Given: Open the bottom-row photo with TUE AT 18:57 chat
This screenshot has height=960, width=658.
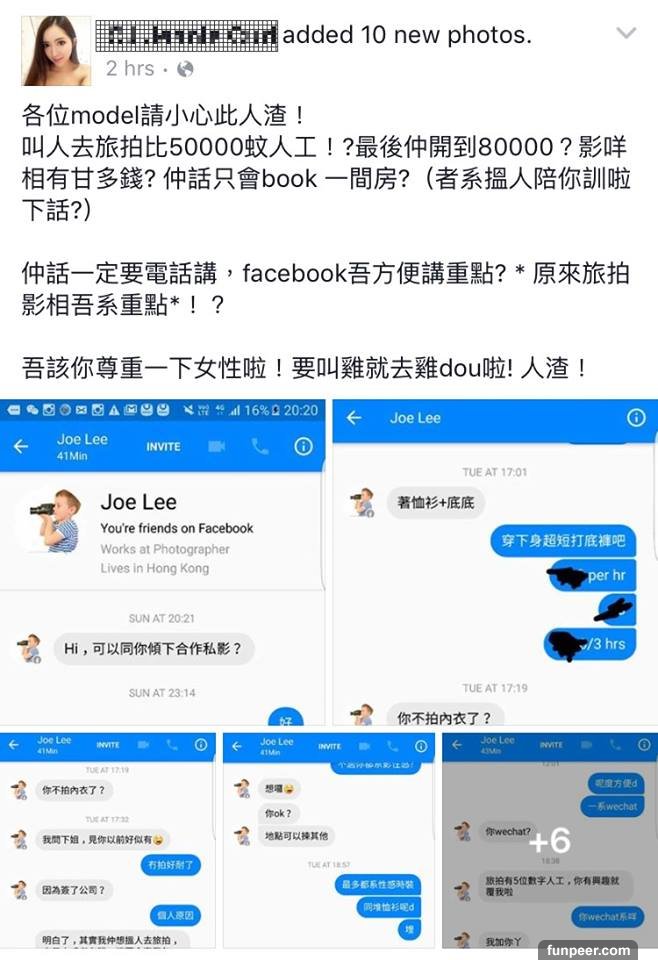Looking at the screenshot, I should tap(328, 840).
